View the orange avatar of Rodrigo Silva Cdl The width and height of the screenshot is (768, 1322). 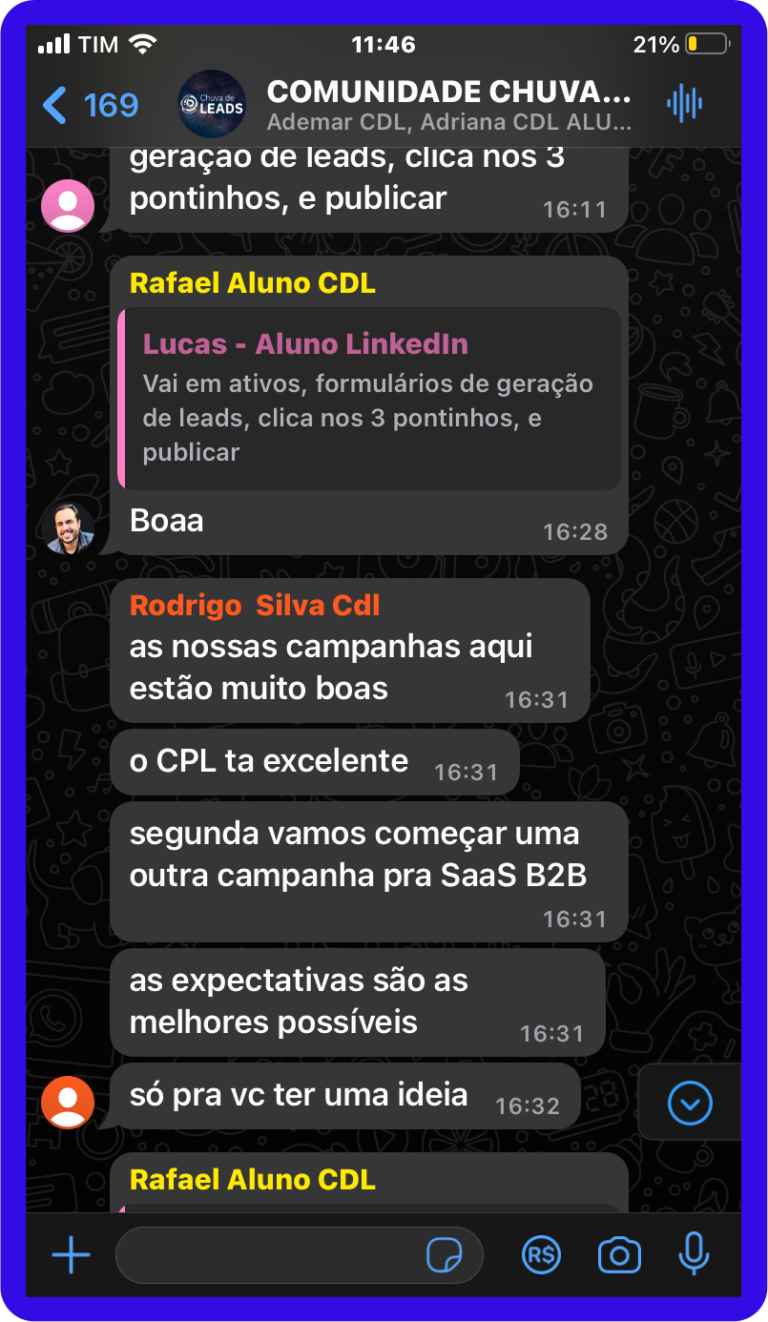click(x=68, y=1101)
